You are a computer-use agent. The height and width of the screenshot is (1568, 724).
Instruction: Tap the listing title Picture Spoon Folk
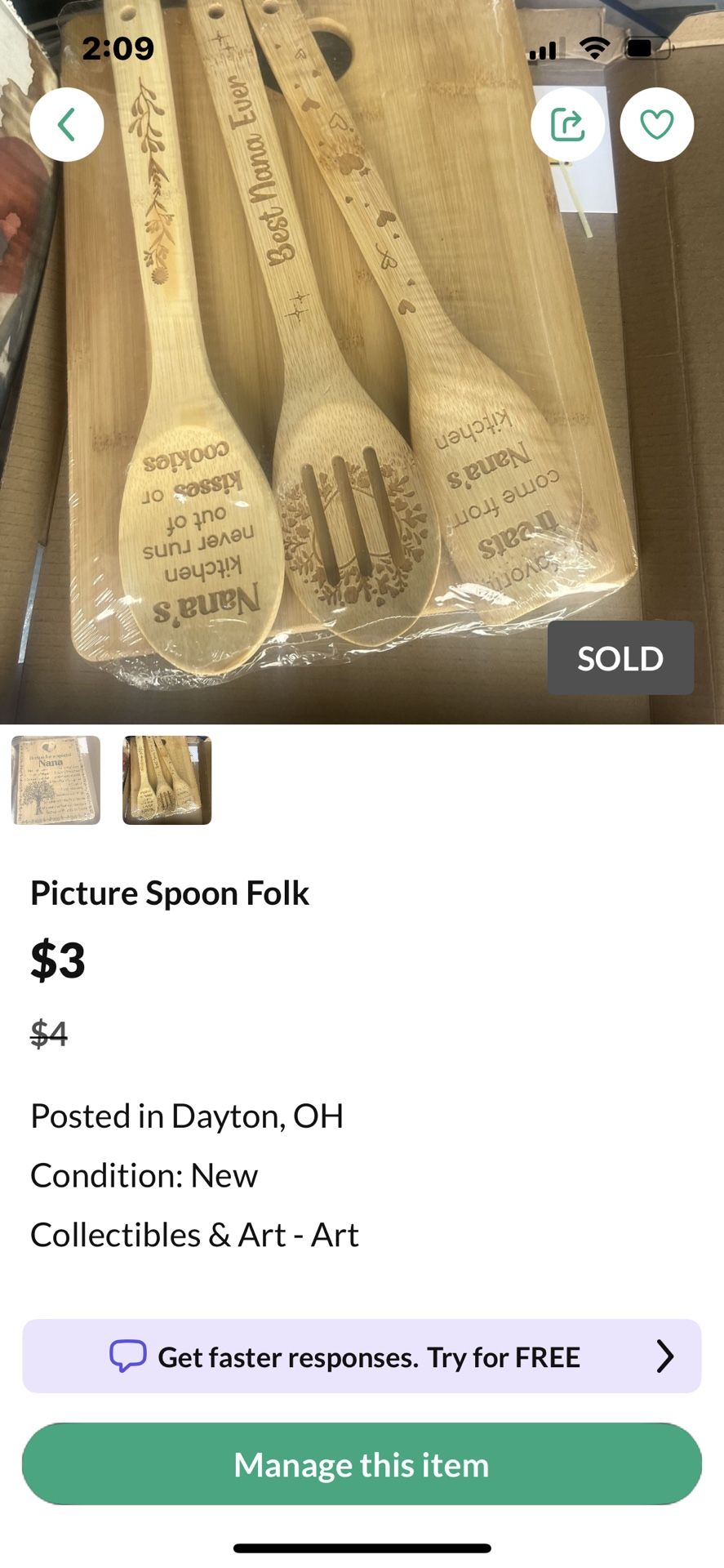[x=170, y=893]
